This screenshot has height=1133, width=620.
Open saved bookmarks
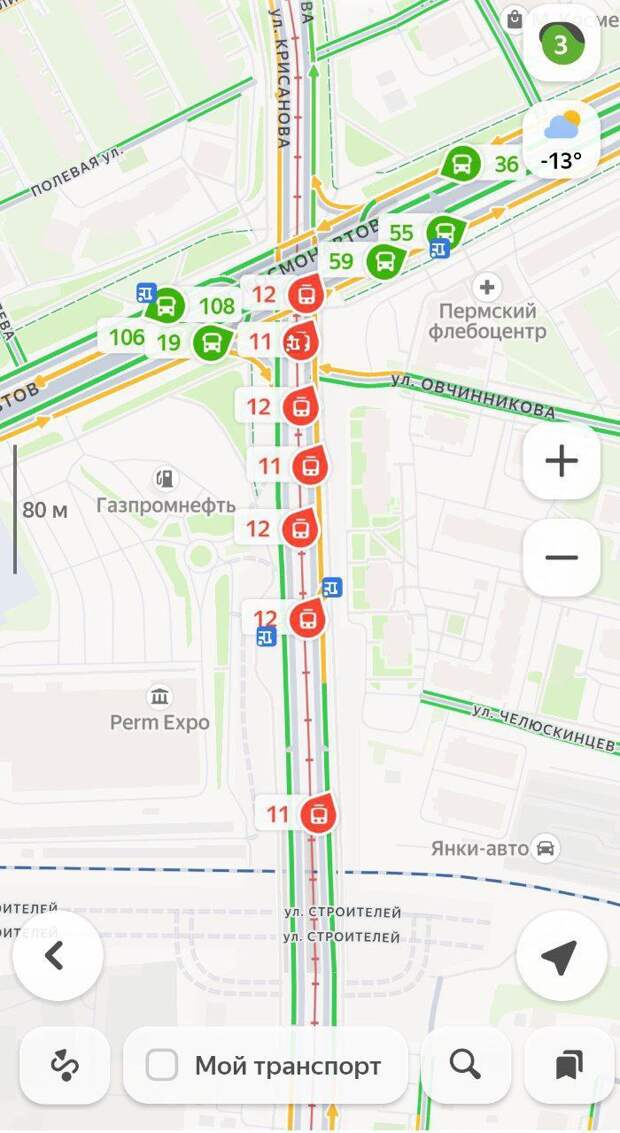pyautogui.click(x=569, y=1065)
